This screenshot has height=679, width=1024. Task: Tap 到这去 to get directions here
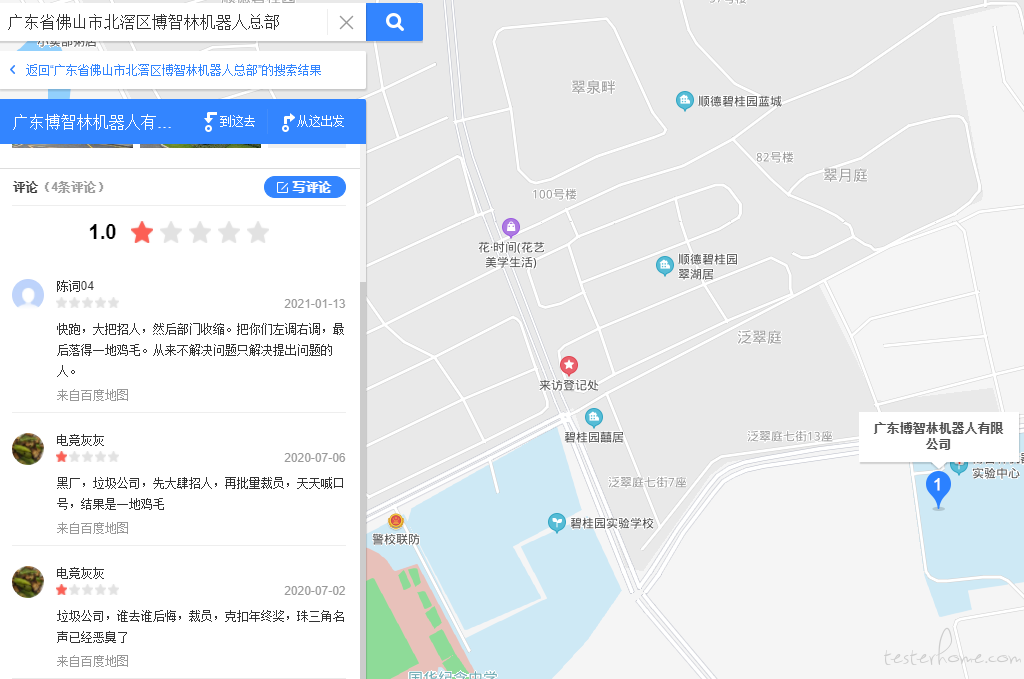click(229, 122)
